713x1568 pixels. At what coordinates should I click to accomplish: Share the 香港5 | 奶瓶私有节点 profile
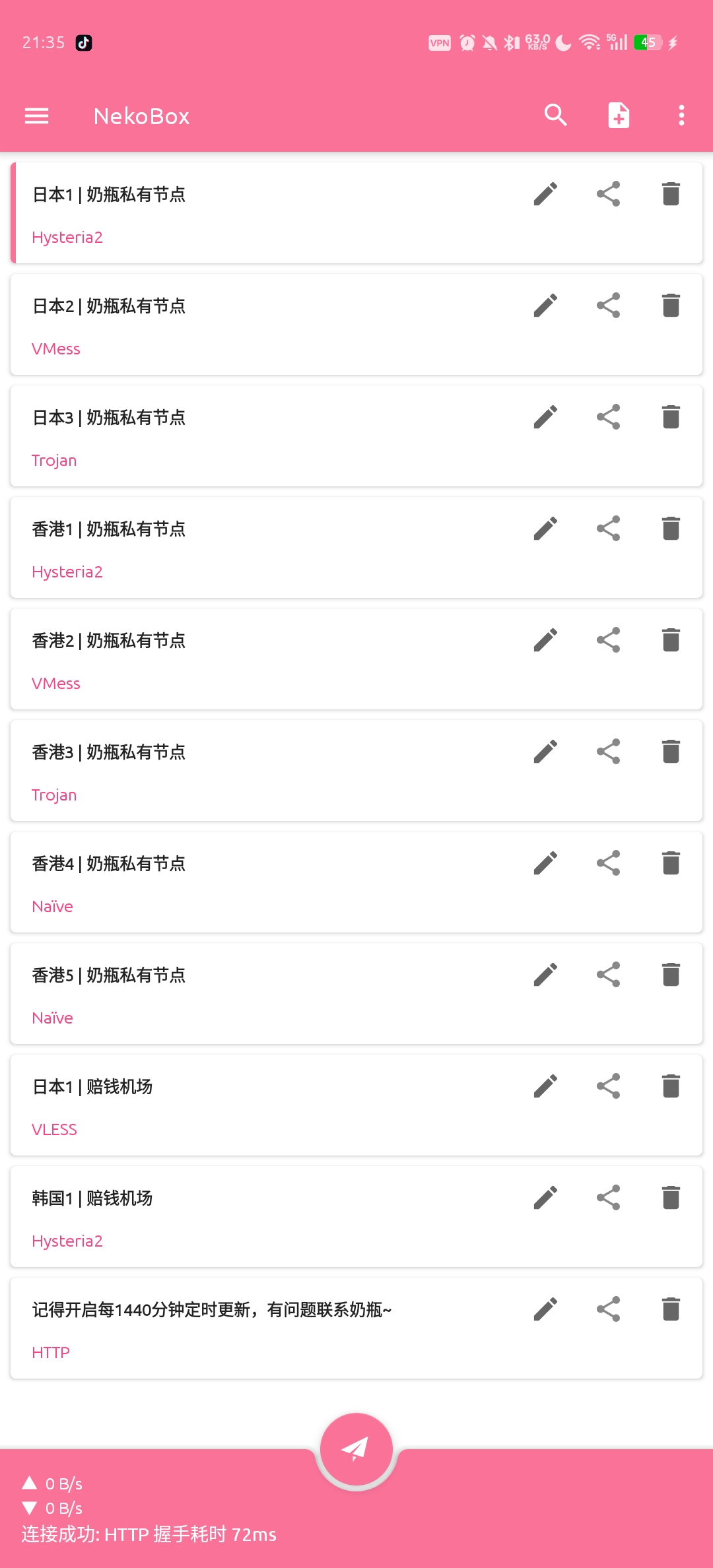tap(608, 975)
